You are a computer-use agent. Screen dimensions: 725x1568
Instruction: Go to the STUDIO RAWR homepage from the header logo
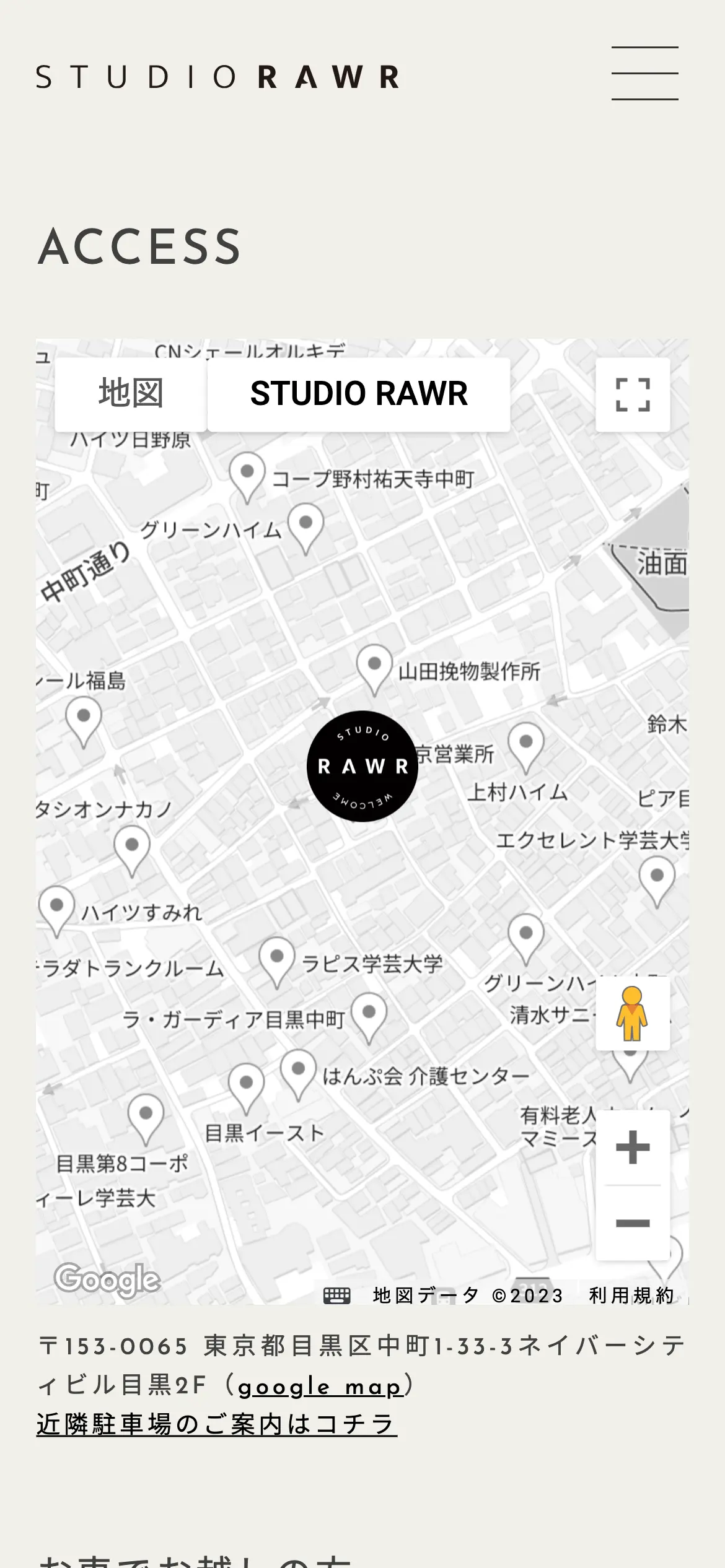click(x=217, y=77)
